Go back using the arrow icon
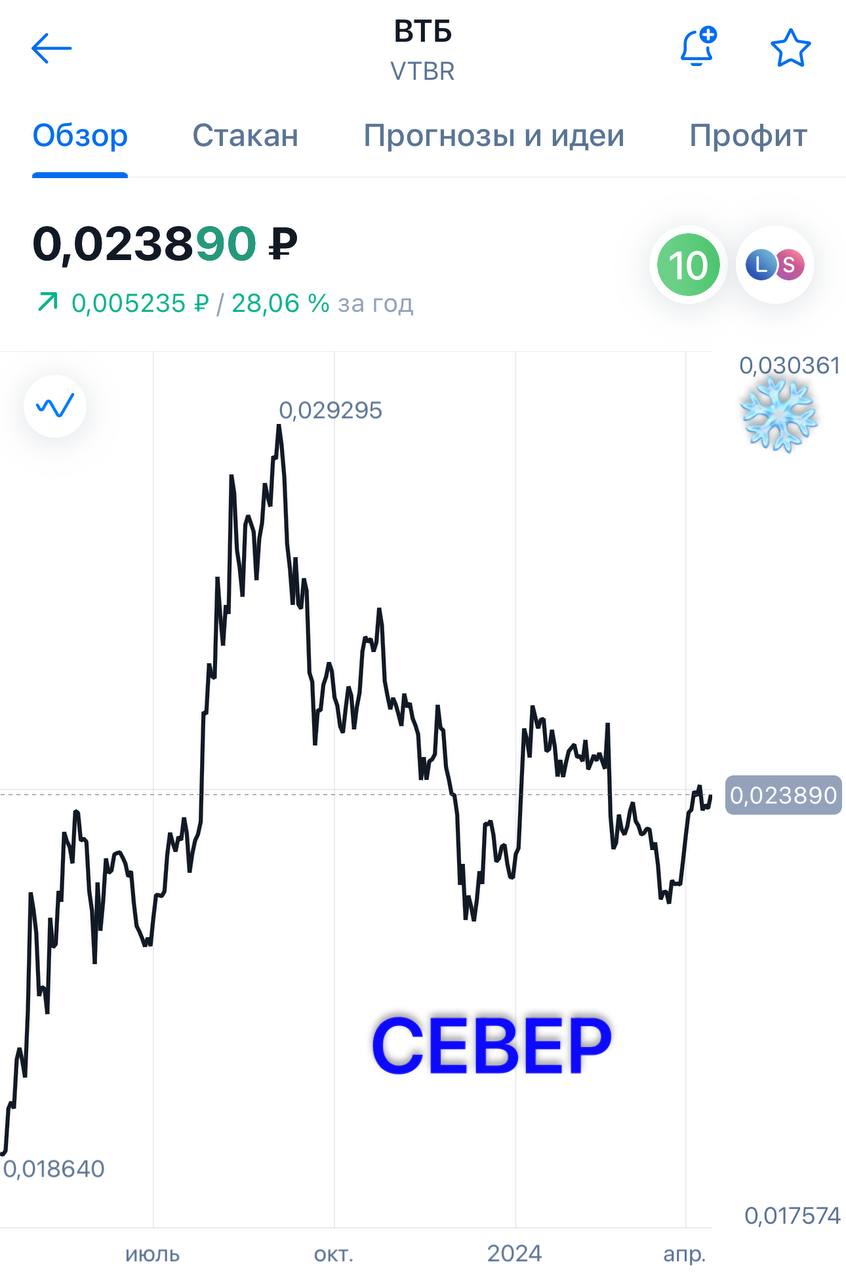The width and height of the screenshot is (846, 1280). 51,48
